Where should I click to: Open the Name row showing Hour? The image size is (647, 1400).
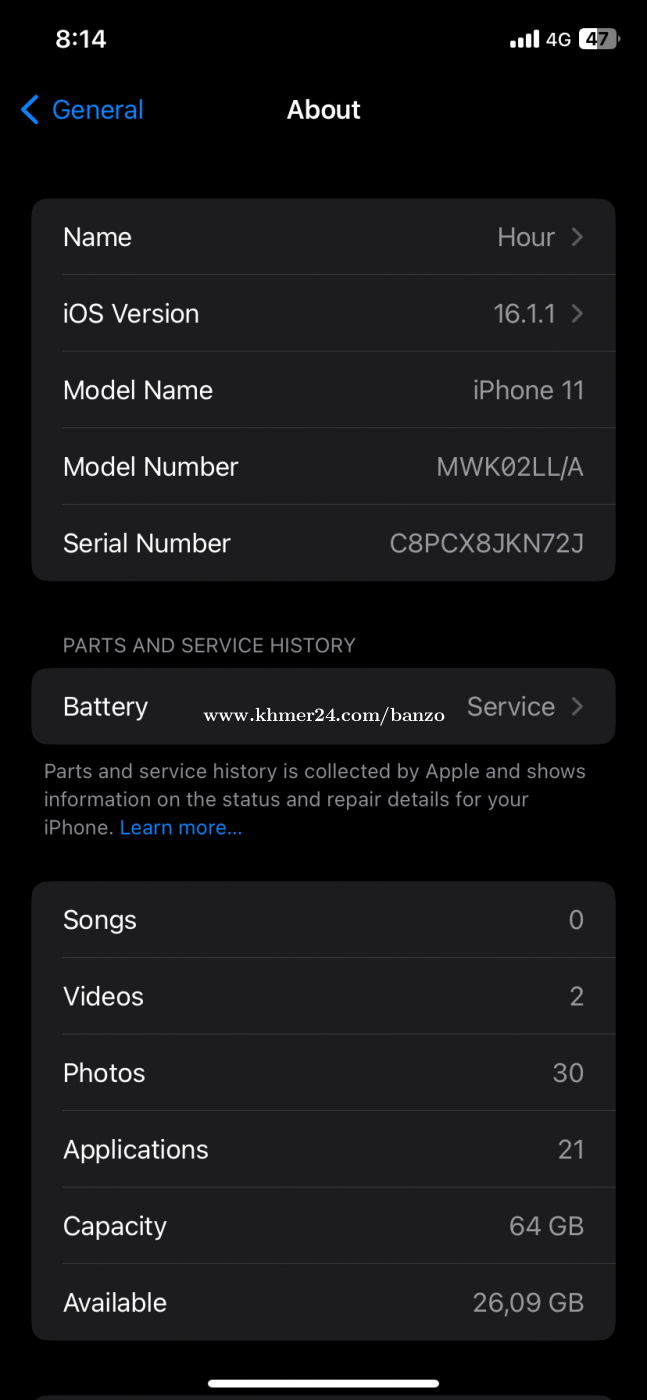[323, 237]
